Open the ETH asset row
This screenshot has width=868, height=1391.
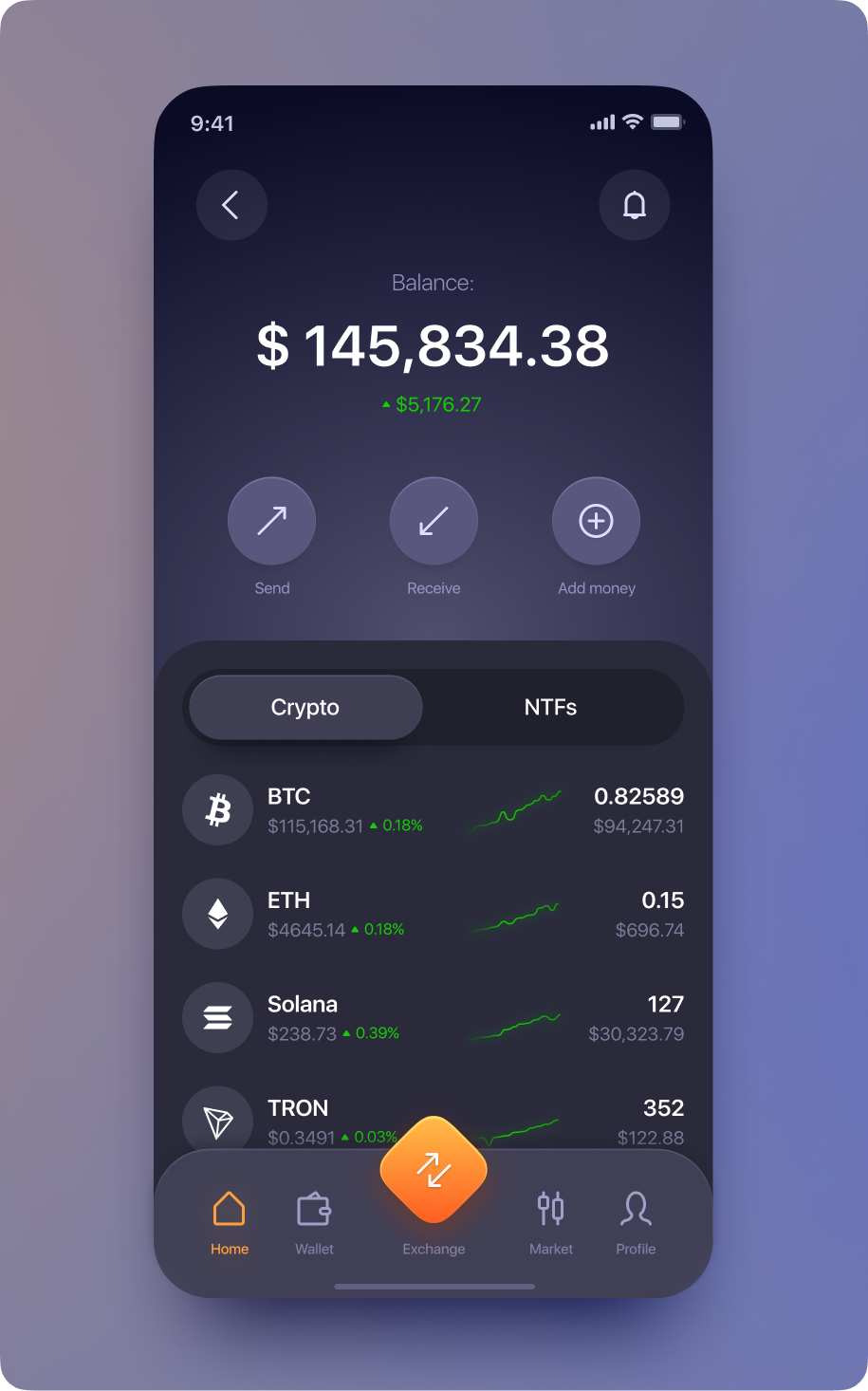tap(433, 915)
